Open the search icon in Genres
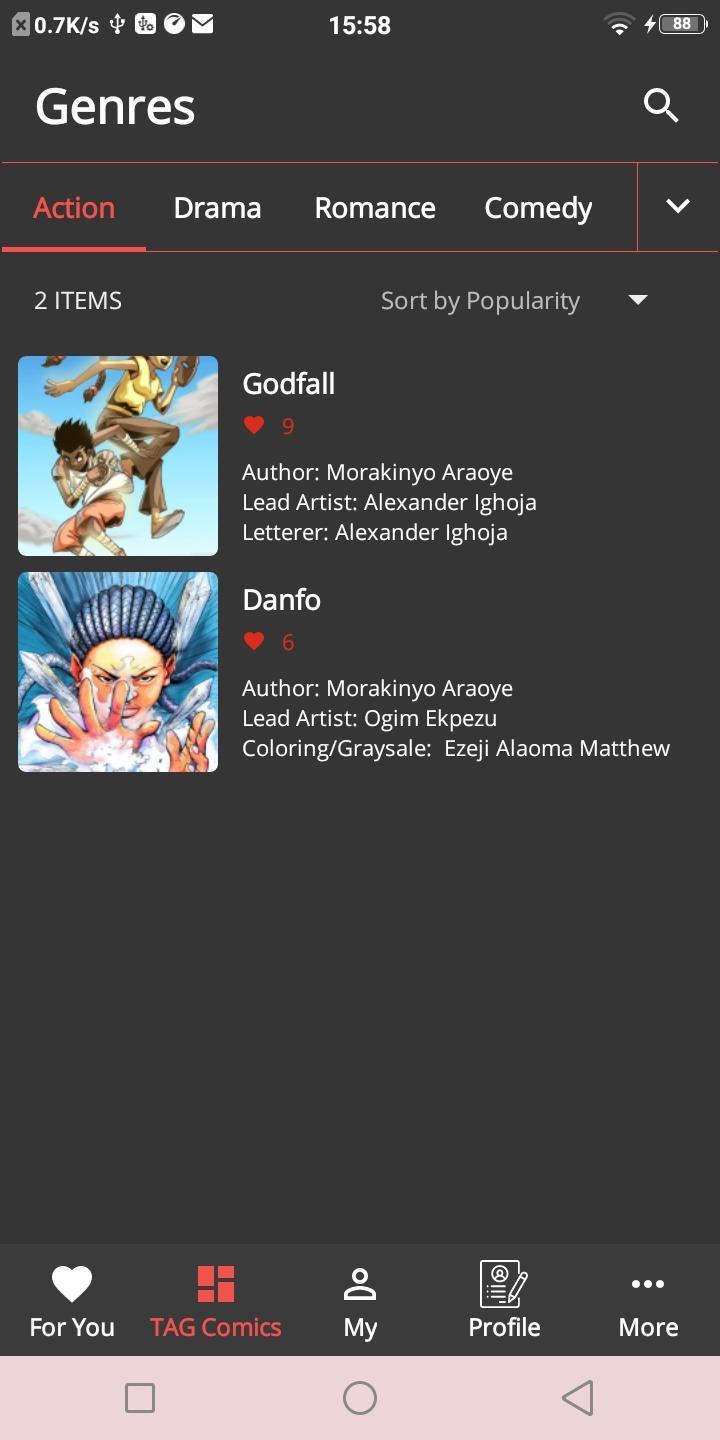 point(661,106)
